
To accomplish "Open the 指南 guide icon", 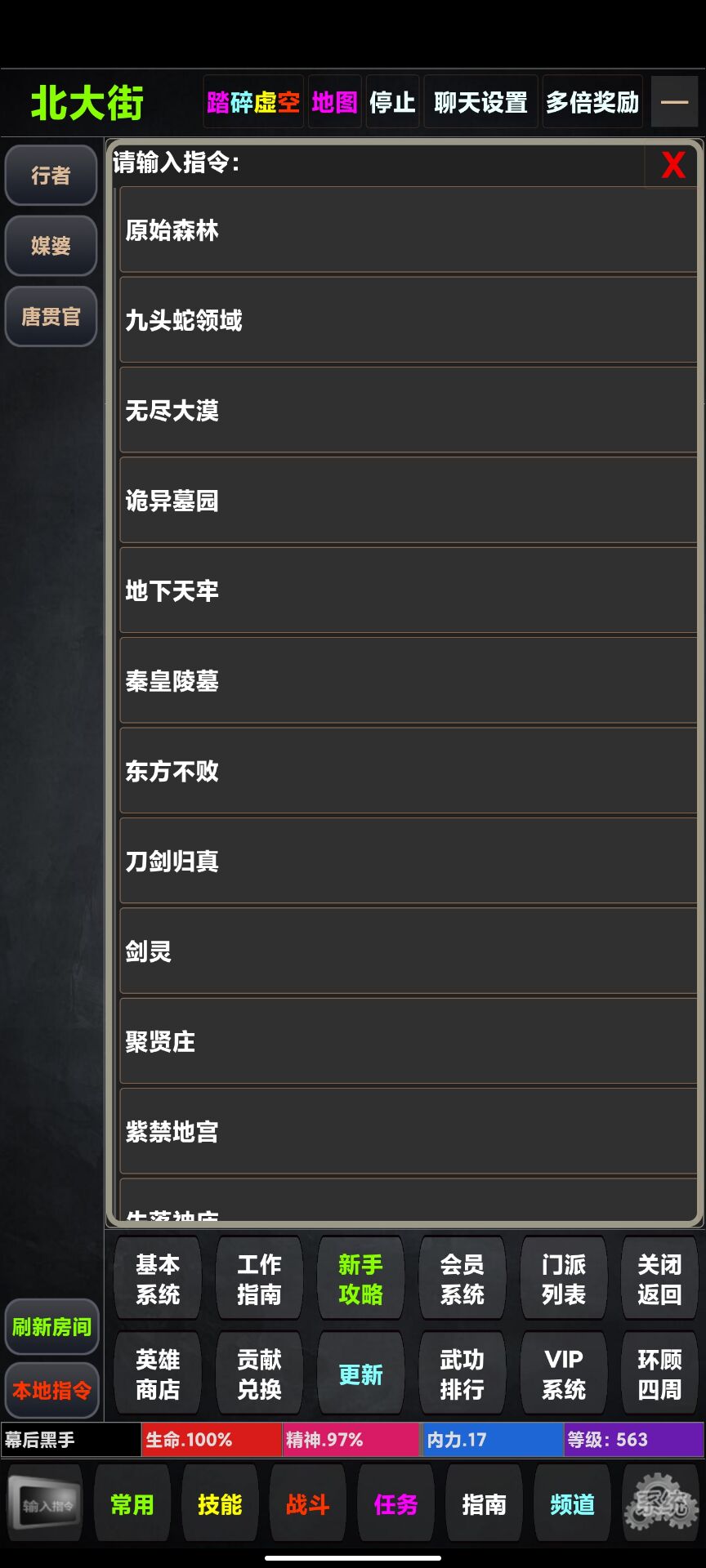I will point(483,1503).
